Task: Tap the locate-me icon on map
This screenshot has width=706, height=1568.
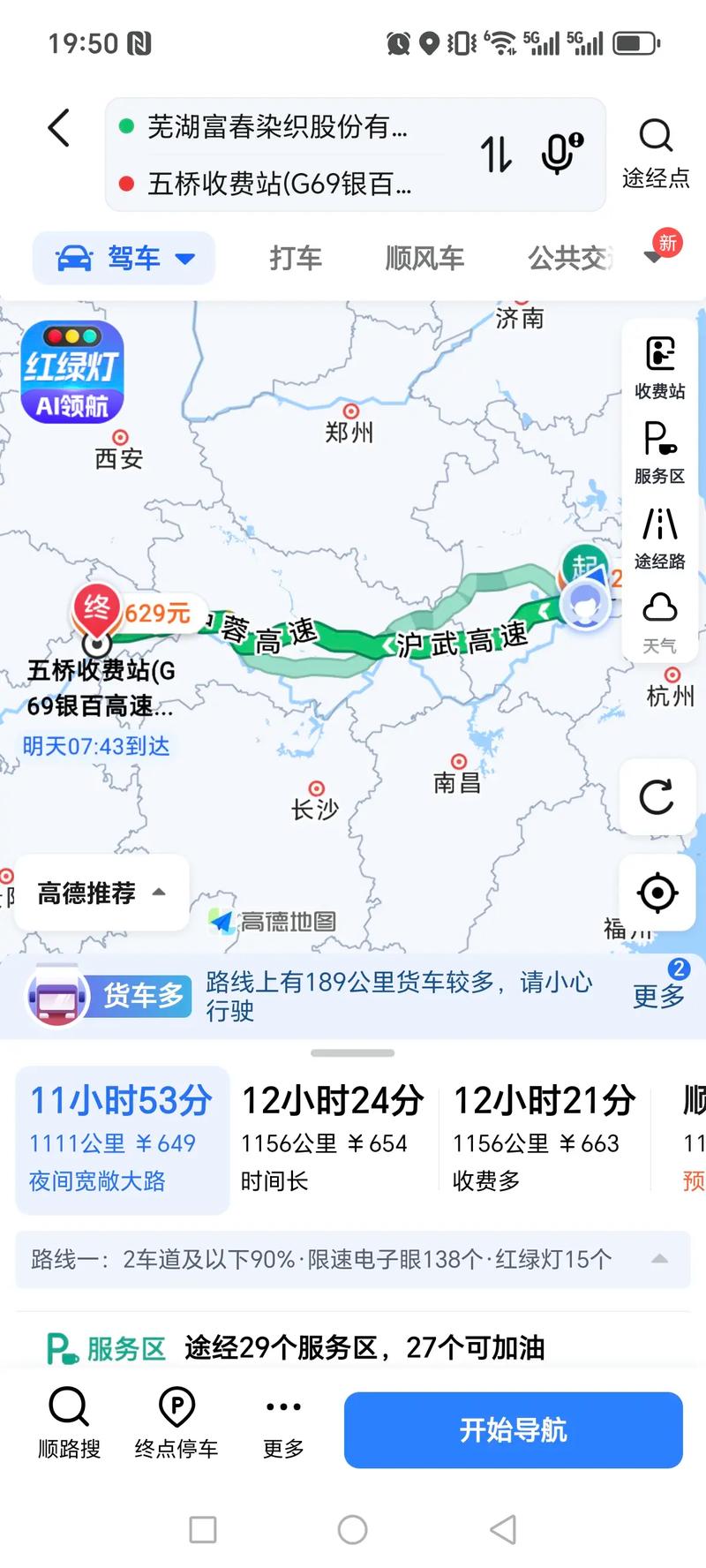Action: pyautogui.click(x=657, y=893)
